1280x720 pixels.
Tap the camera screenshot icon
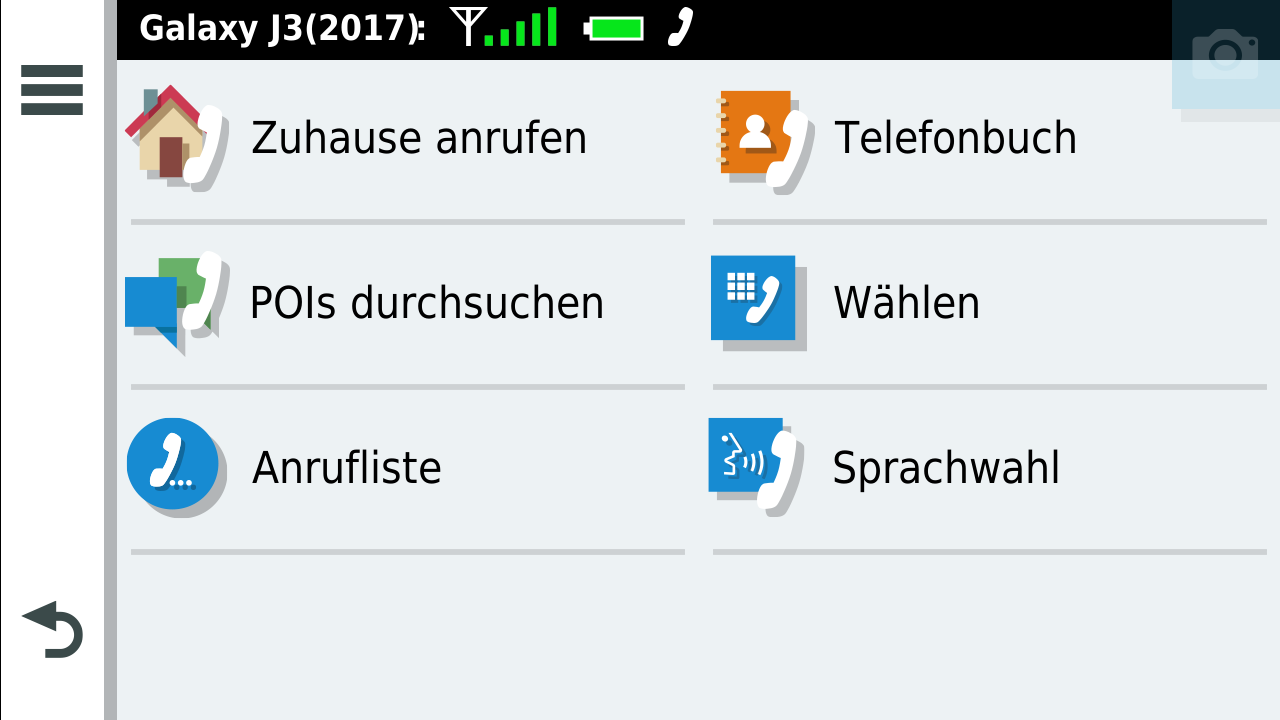coord(1225,54)
